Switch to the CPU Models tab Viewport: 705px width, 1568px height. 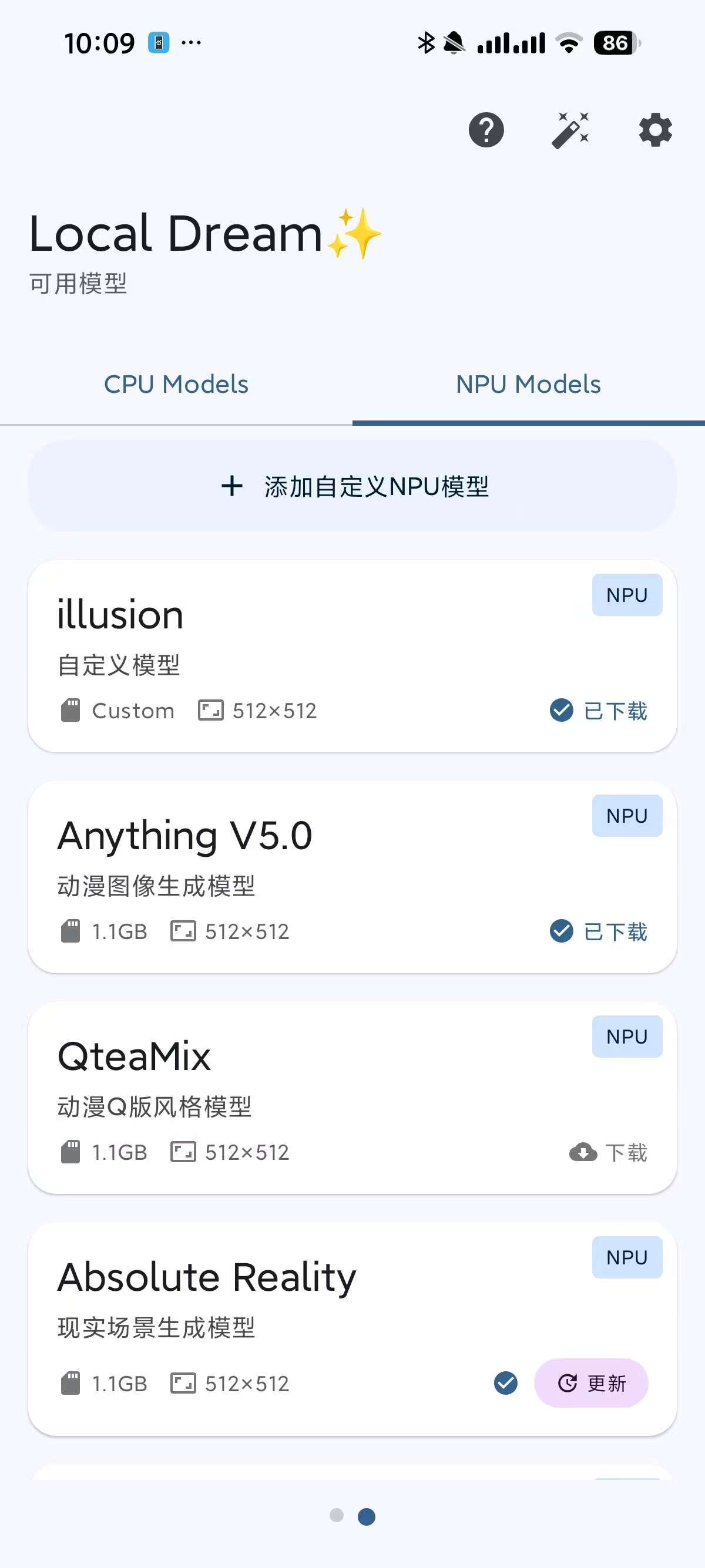[x=176, y=384]
